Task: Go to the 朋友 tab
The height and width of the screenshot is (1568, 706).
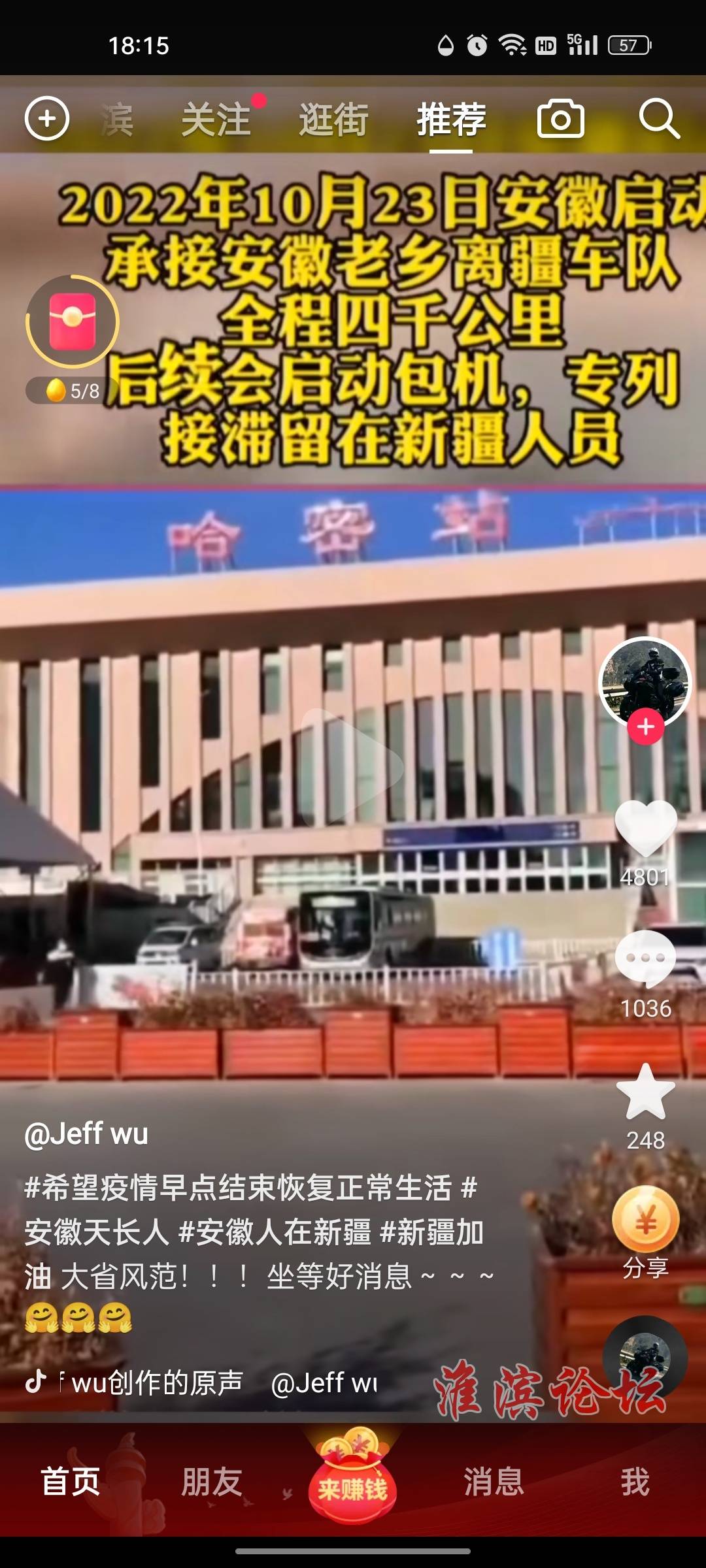Action: coord(212,1482)
